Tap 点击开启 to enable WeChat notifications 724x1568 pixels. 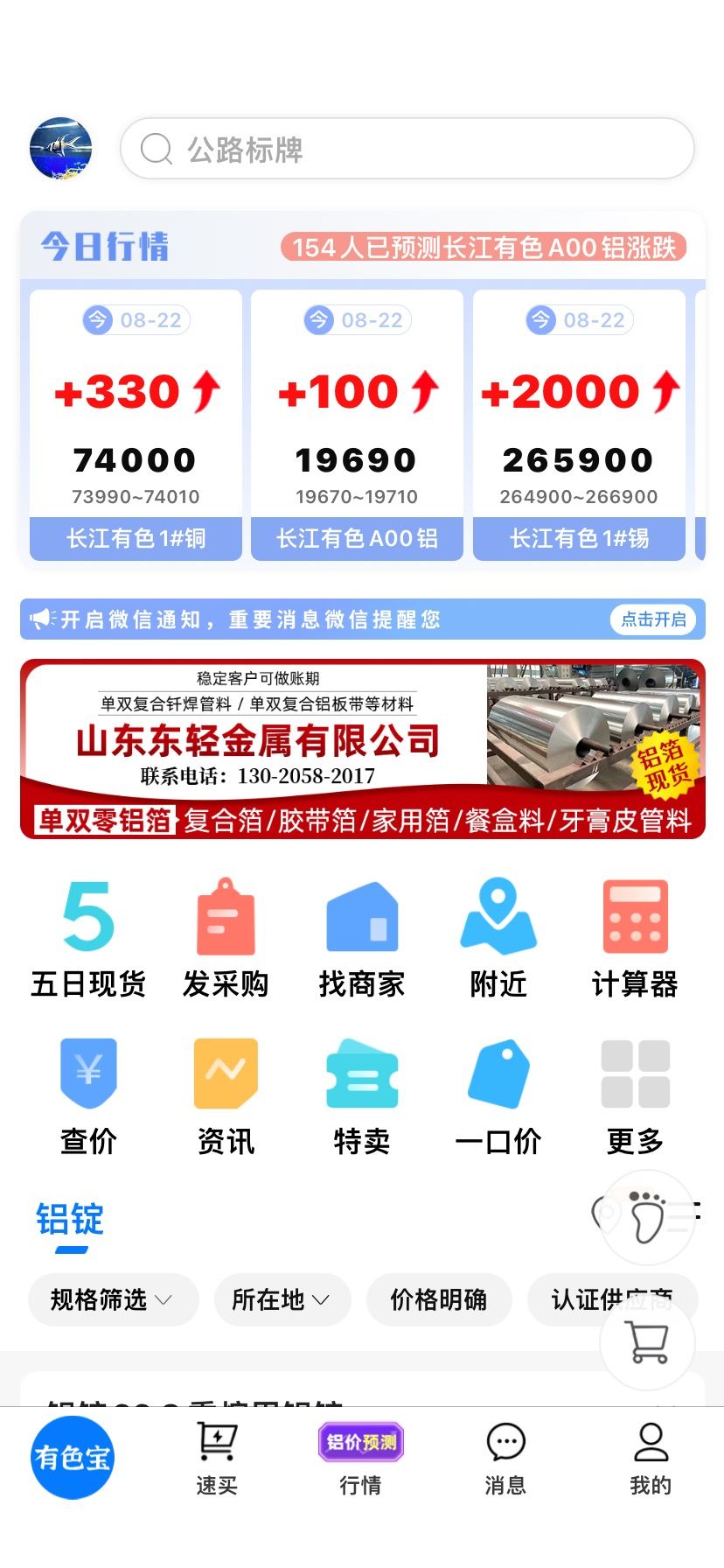tap(653, 619)
